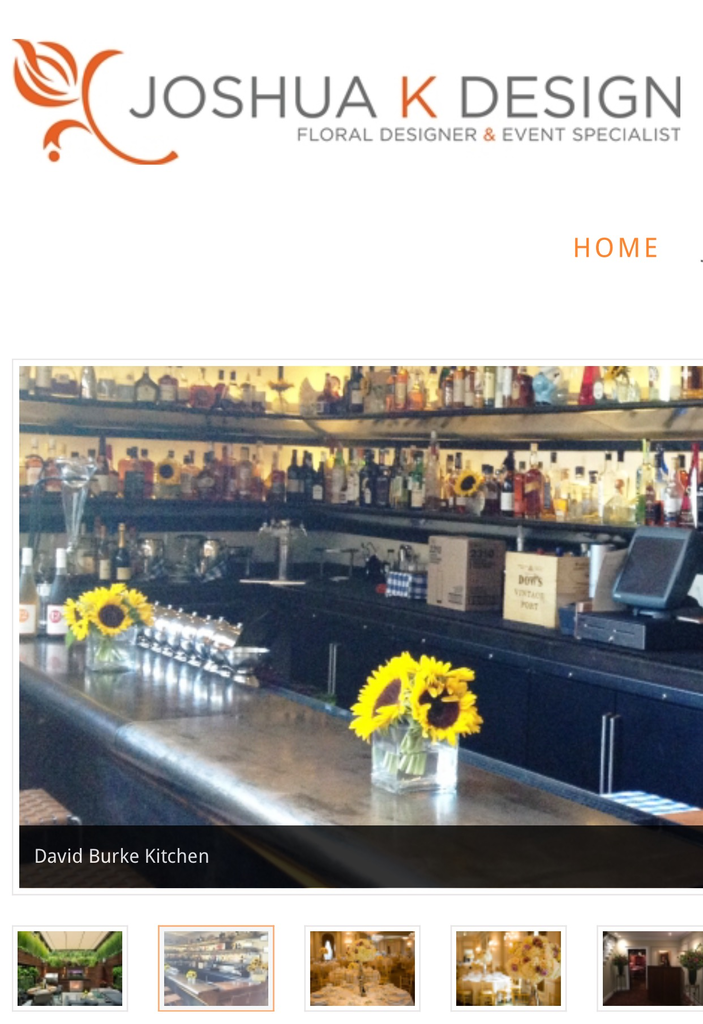Open the HOME navigation link
The image size is (703, 1024).
pyautogui.click(x=615, y=248)
